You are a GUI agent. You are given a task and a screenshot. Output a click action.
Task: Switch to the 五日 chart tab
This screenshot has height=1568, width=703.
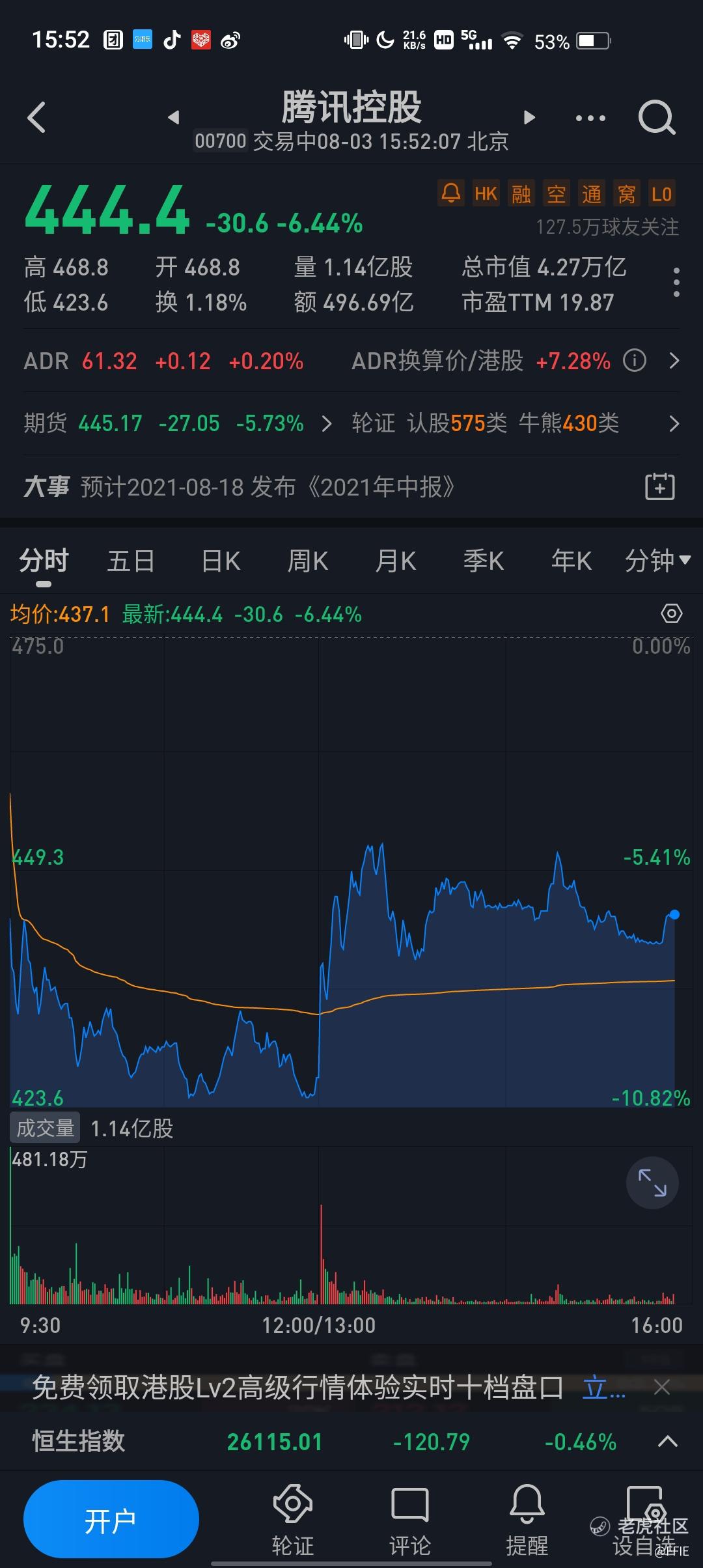(131, 561)
